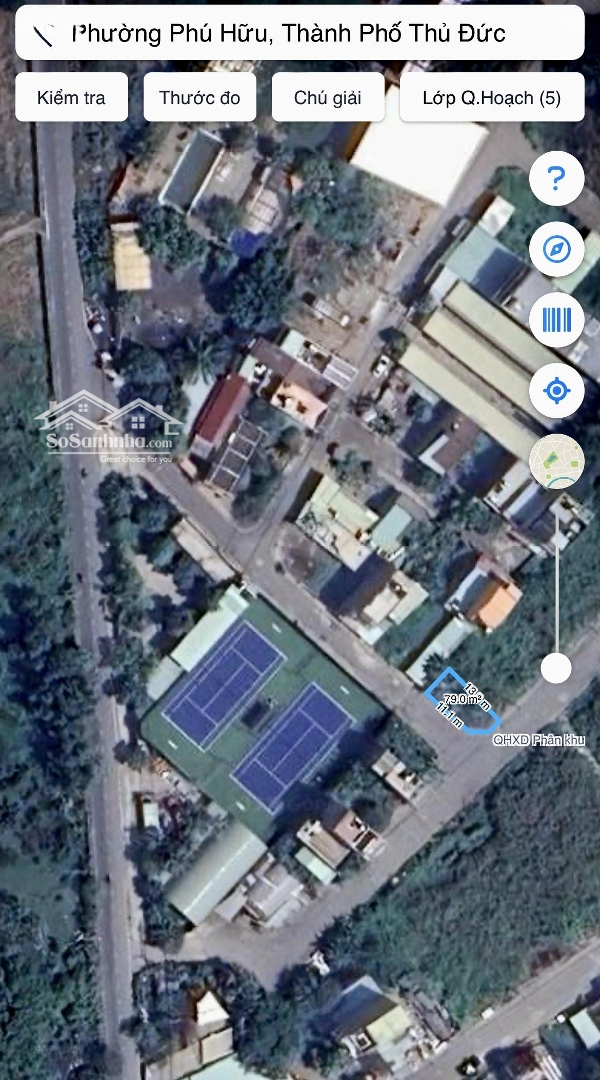Open Lớp Q.Hoạch (5) planning layers
The width and height of the screenshot is (600, 1080).
click(x=491, y=98)
